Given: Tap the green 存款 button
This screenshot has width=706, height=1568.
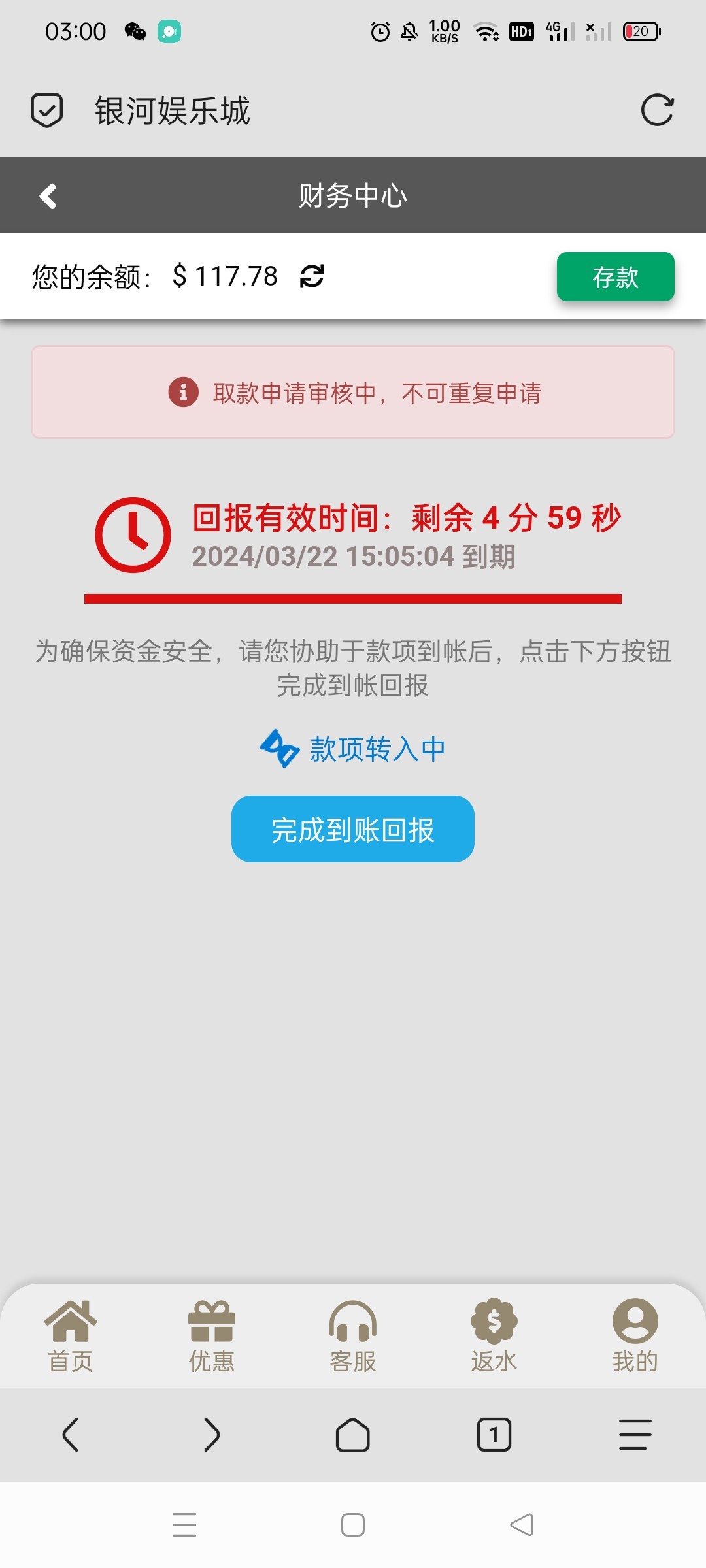Looking at the screenshot, I should point(615,277).
